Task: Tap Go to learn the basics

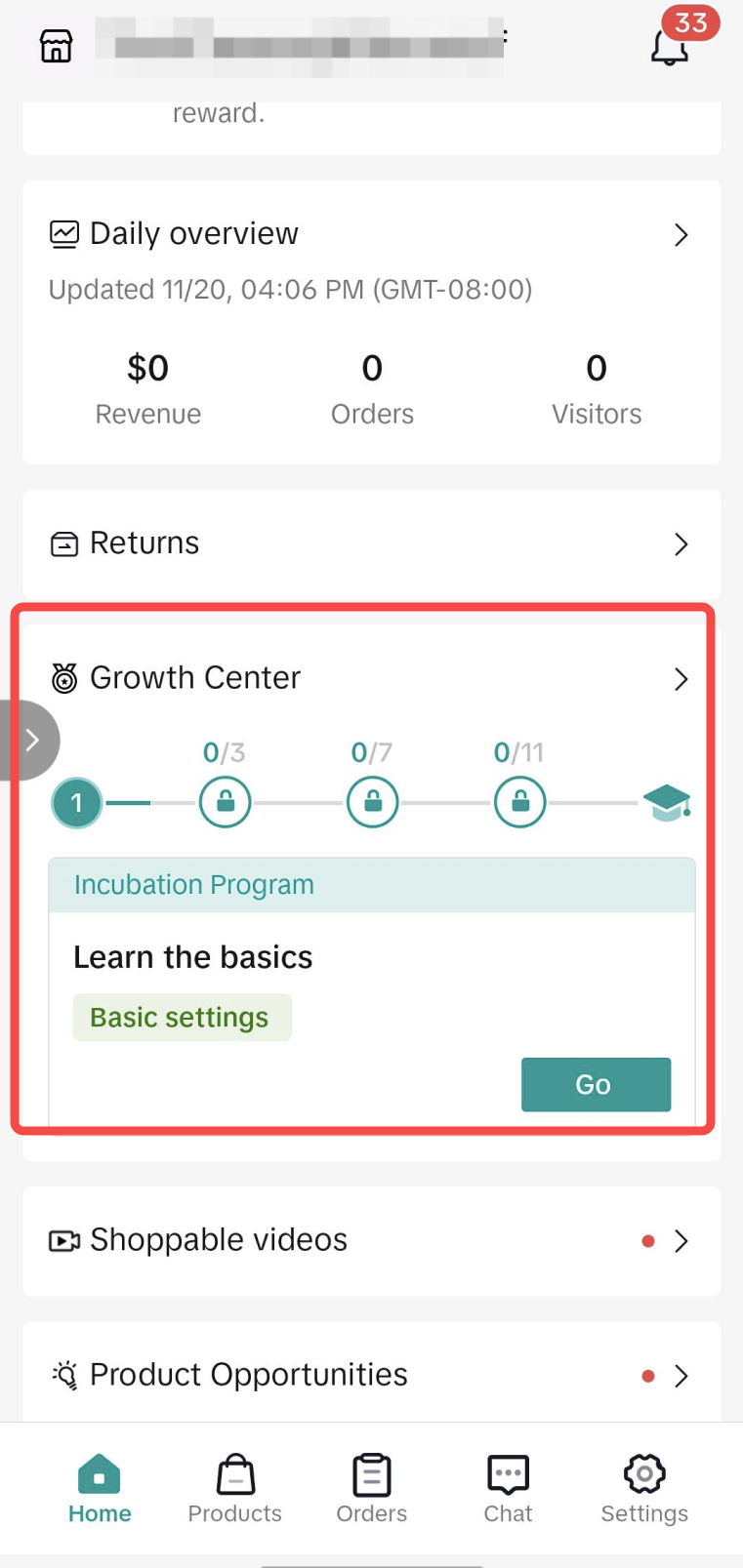Action: click(596, 1084)
